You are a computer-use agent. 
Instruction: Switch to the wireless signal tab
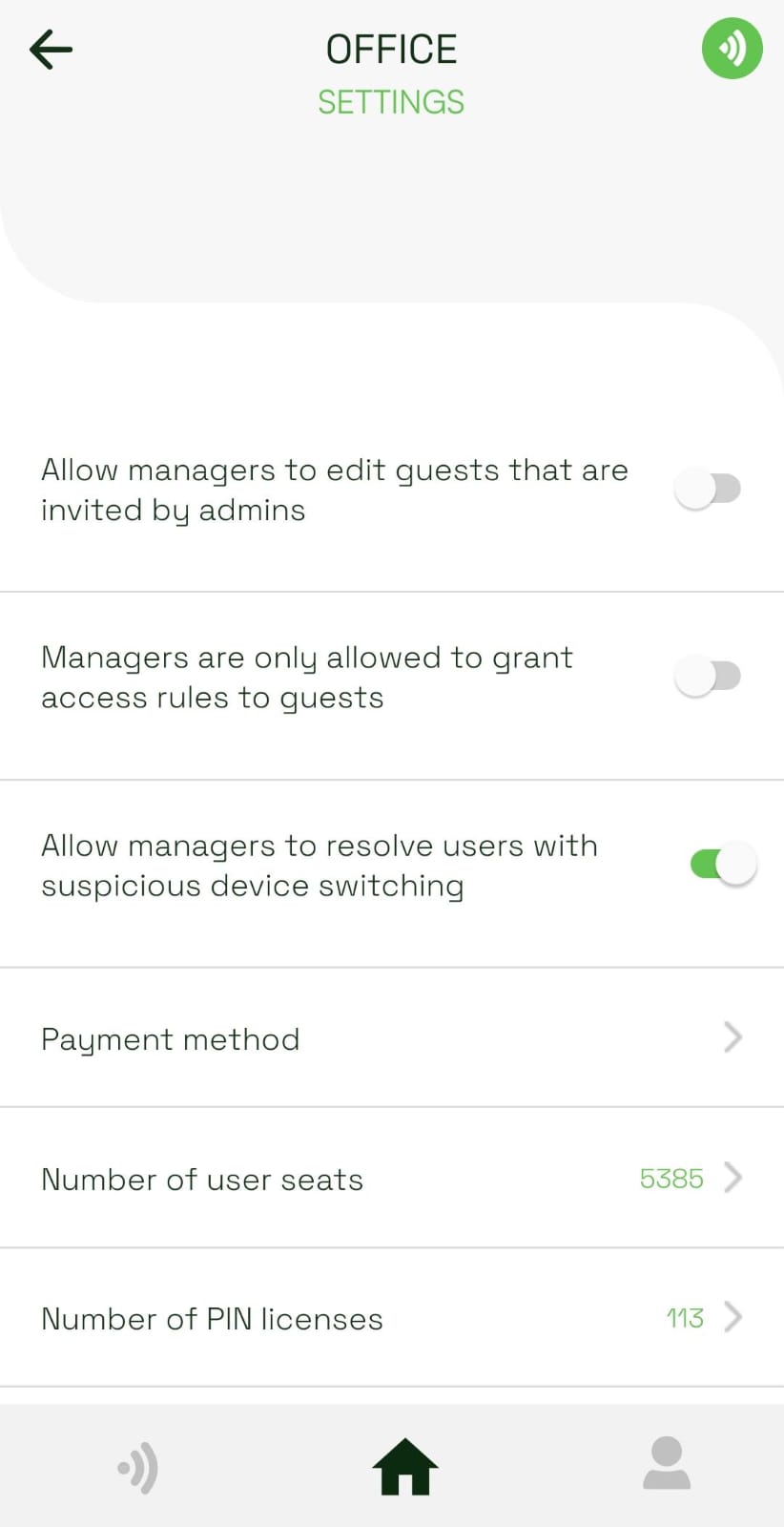click(x=139, y=1468)
